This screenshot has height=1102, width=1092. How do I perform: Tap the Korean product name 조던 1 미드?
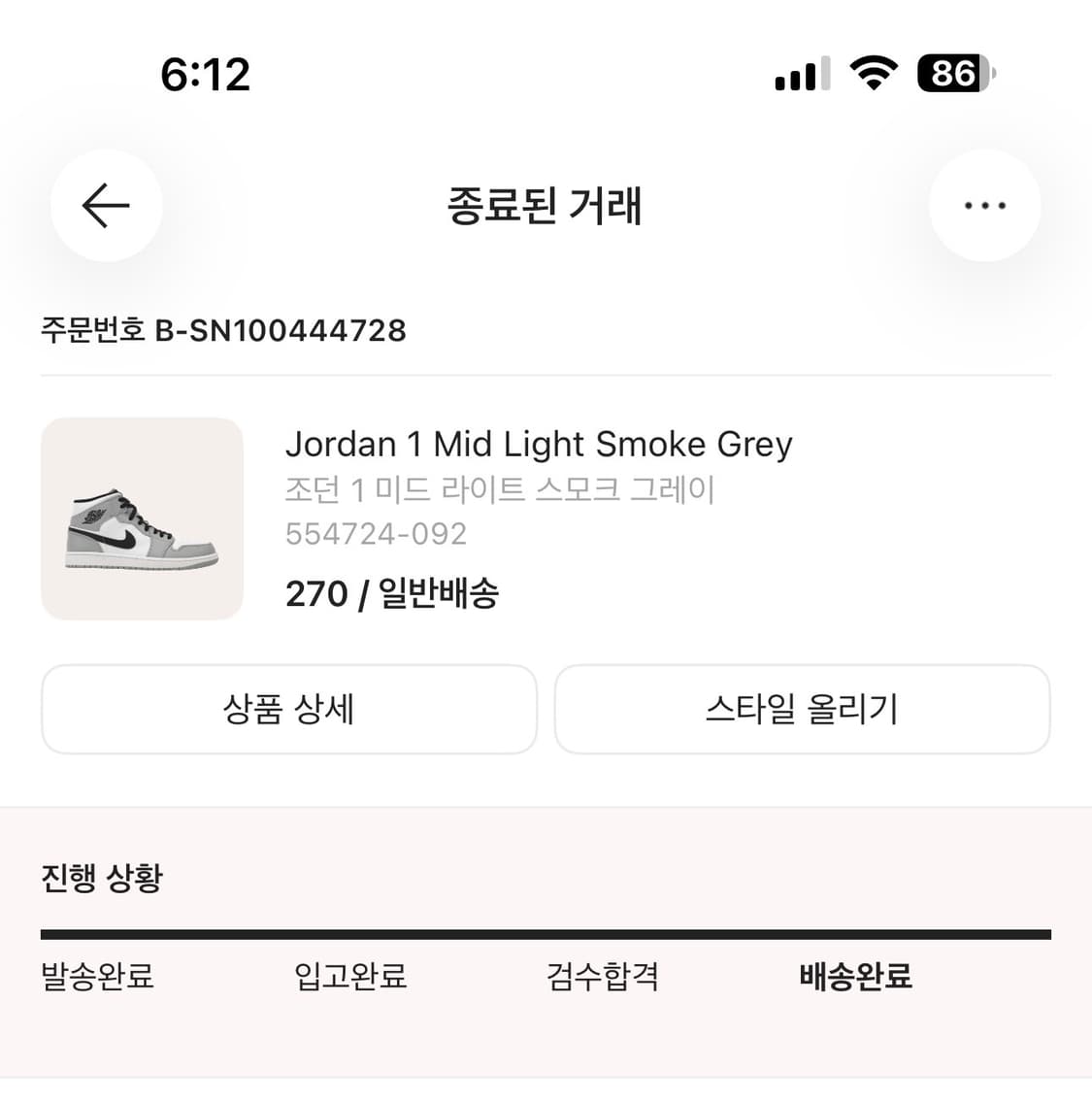tap(500, 489)
